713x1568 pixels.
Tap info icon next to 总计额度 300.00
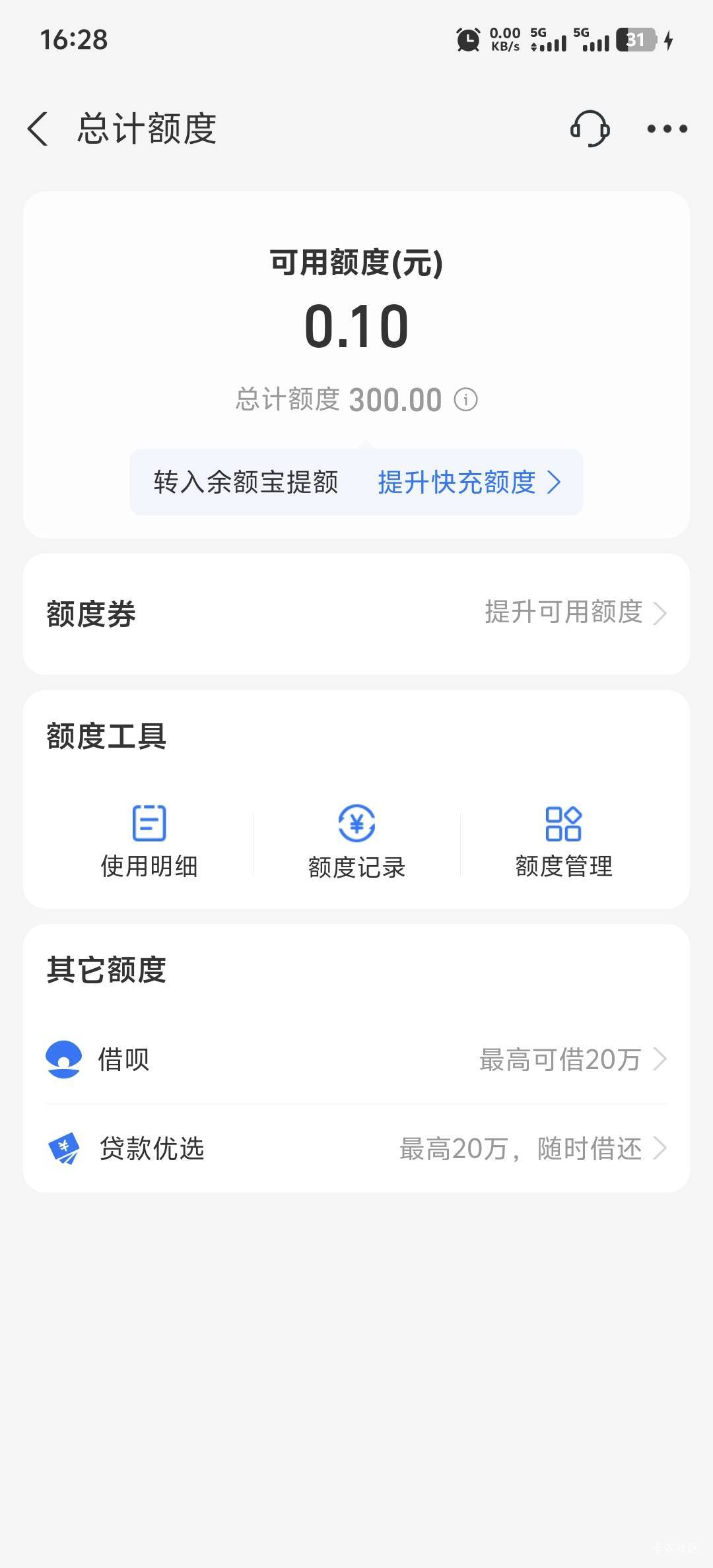(x=465, y=399)
